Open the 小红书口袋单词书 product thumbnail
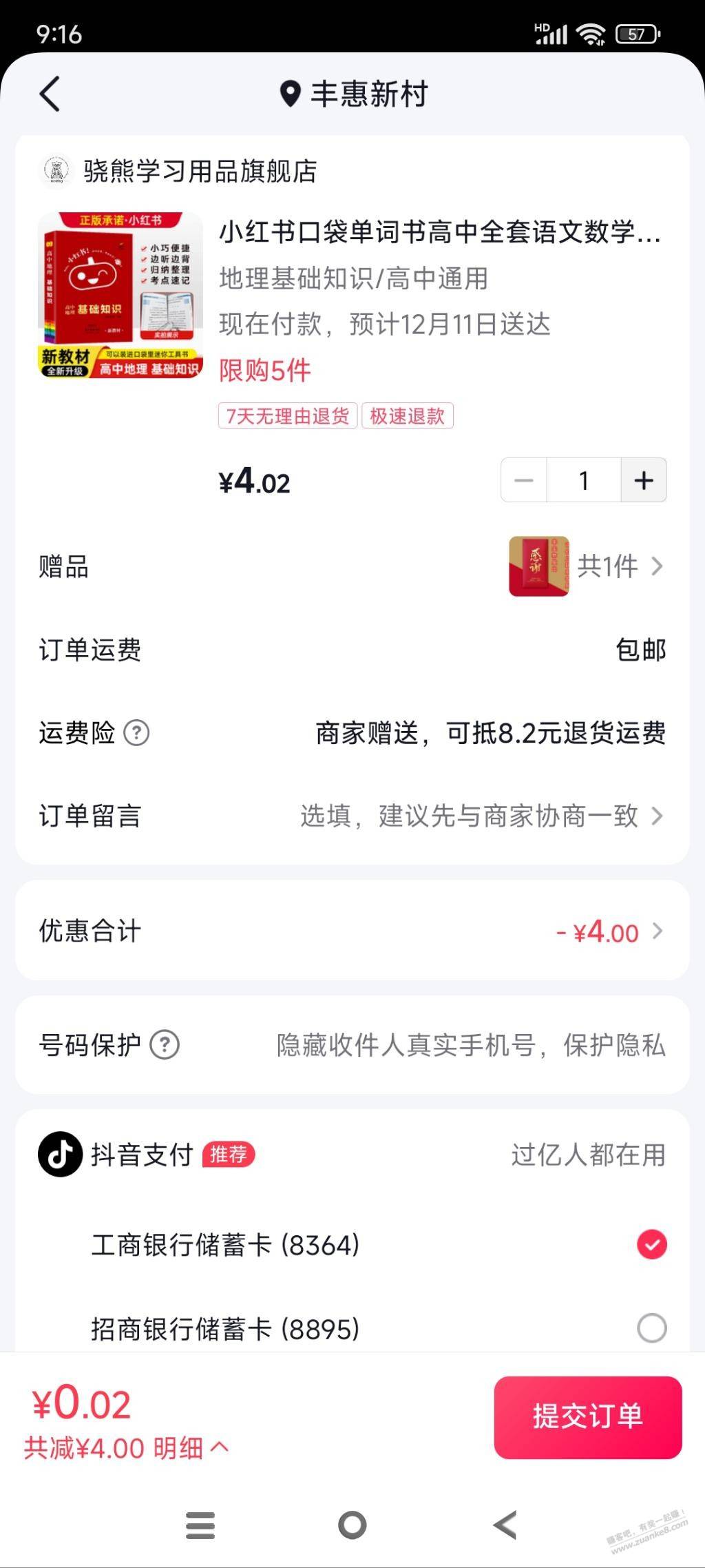This screenshot has width=705, height=1568. point(120,295)
